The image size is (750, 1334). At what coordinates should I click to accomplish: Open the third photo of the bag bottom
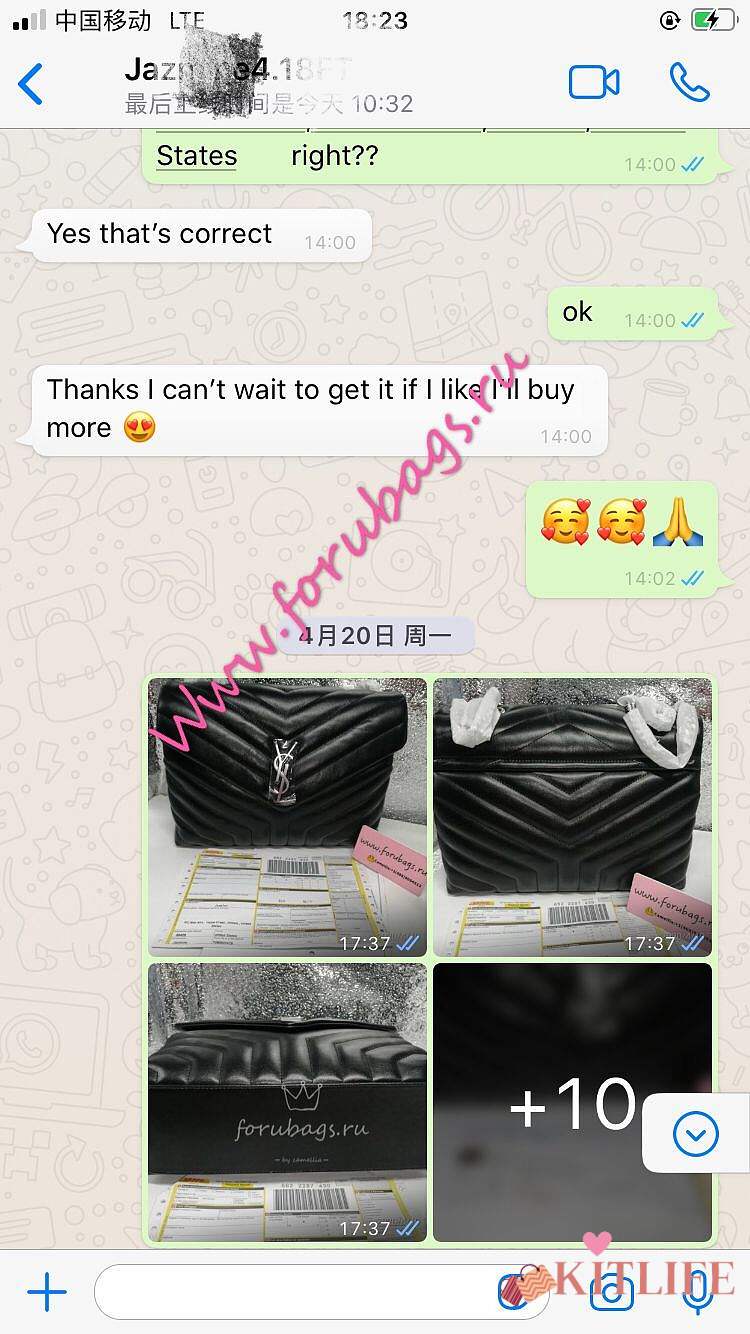tap(288, 1102)
